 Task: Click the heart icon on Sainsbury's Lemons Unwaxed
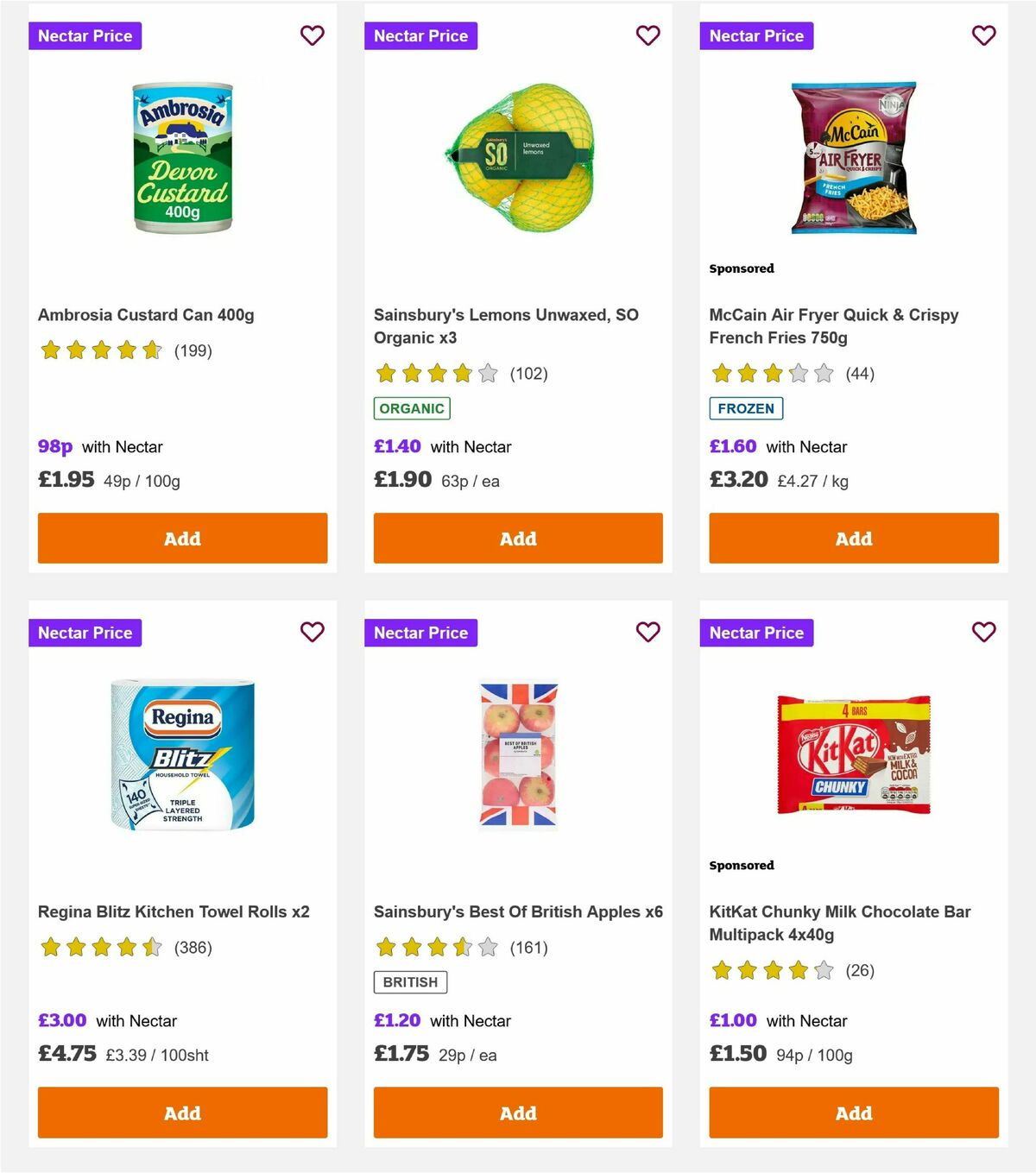coord(647,35)
